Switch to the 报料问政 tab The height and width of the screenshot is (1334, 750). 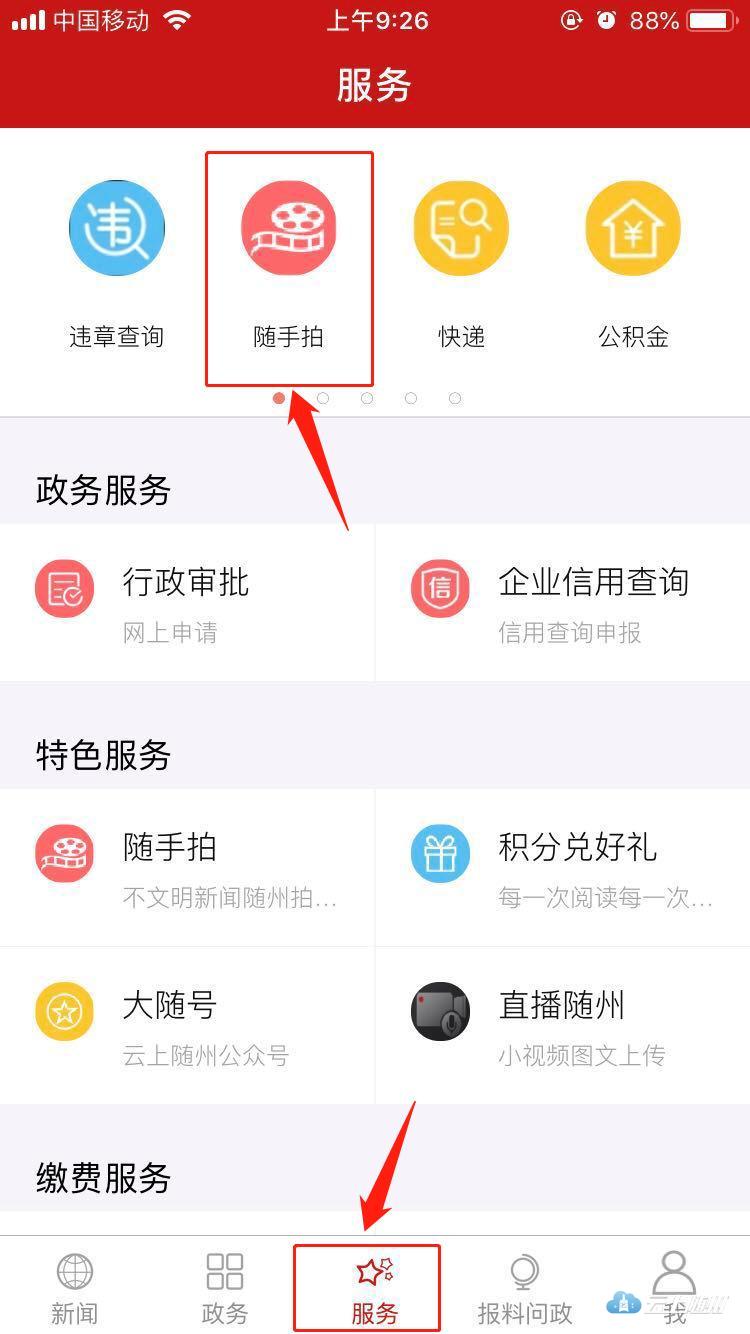tap(524, 1287)
